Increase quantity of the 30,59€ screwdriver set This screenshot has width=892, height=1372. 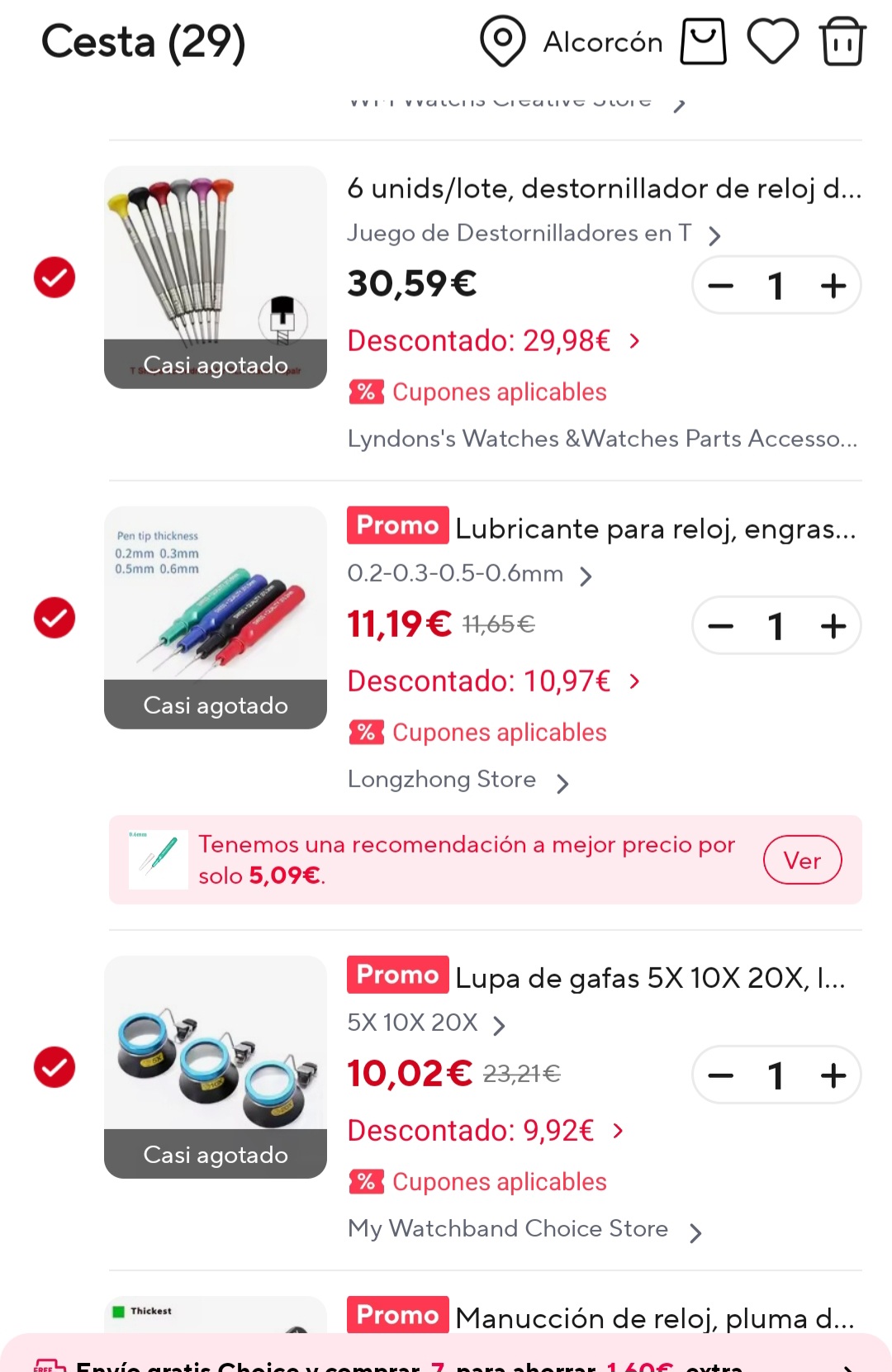[x=833, y=286]
